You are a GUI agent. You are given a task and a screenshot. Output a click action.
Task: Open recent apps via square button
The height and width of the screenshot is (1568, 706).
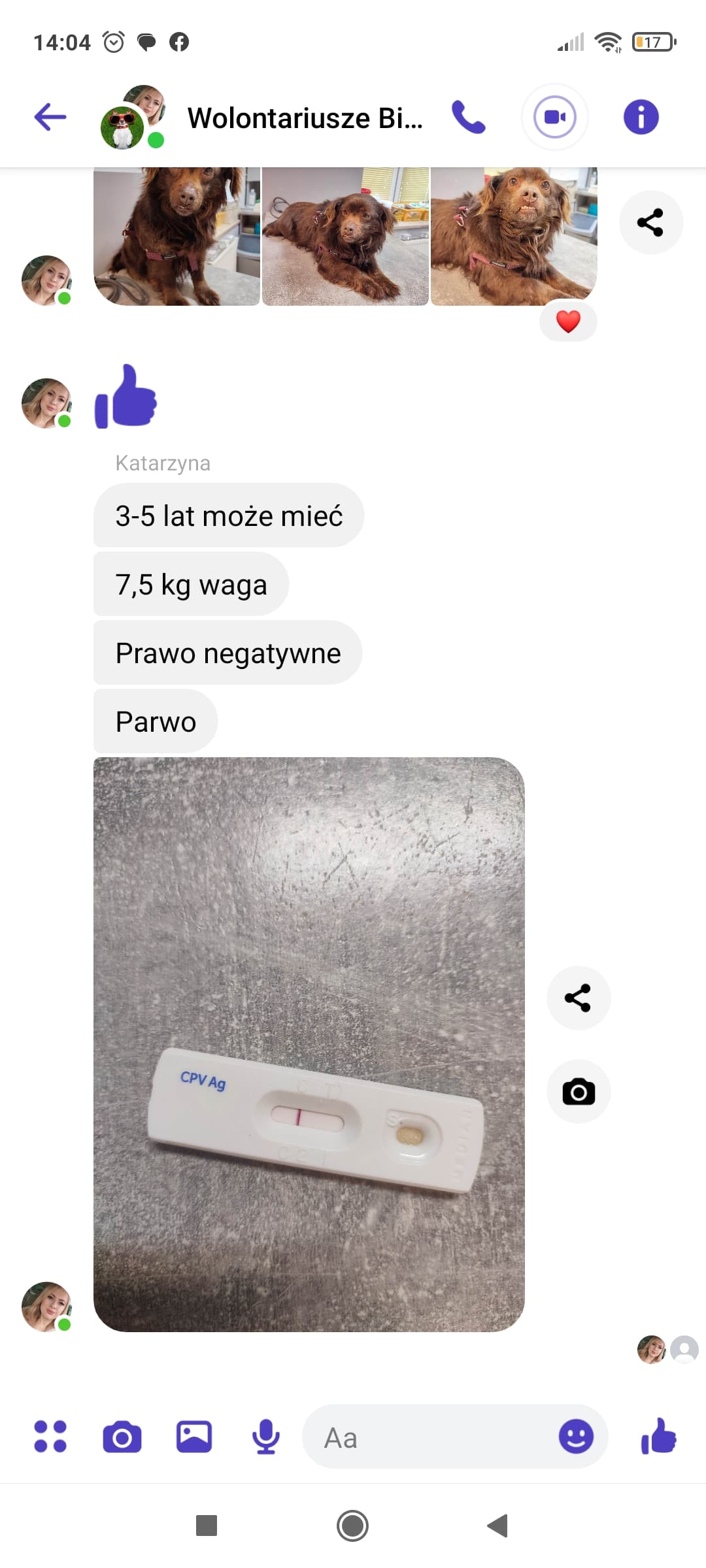click(207, 1526)
